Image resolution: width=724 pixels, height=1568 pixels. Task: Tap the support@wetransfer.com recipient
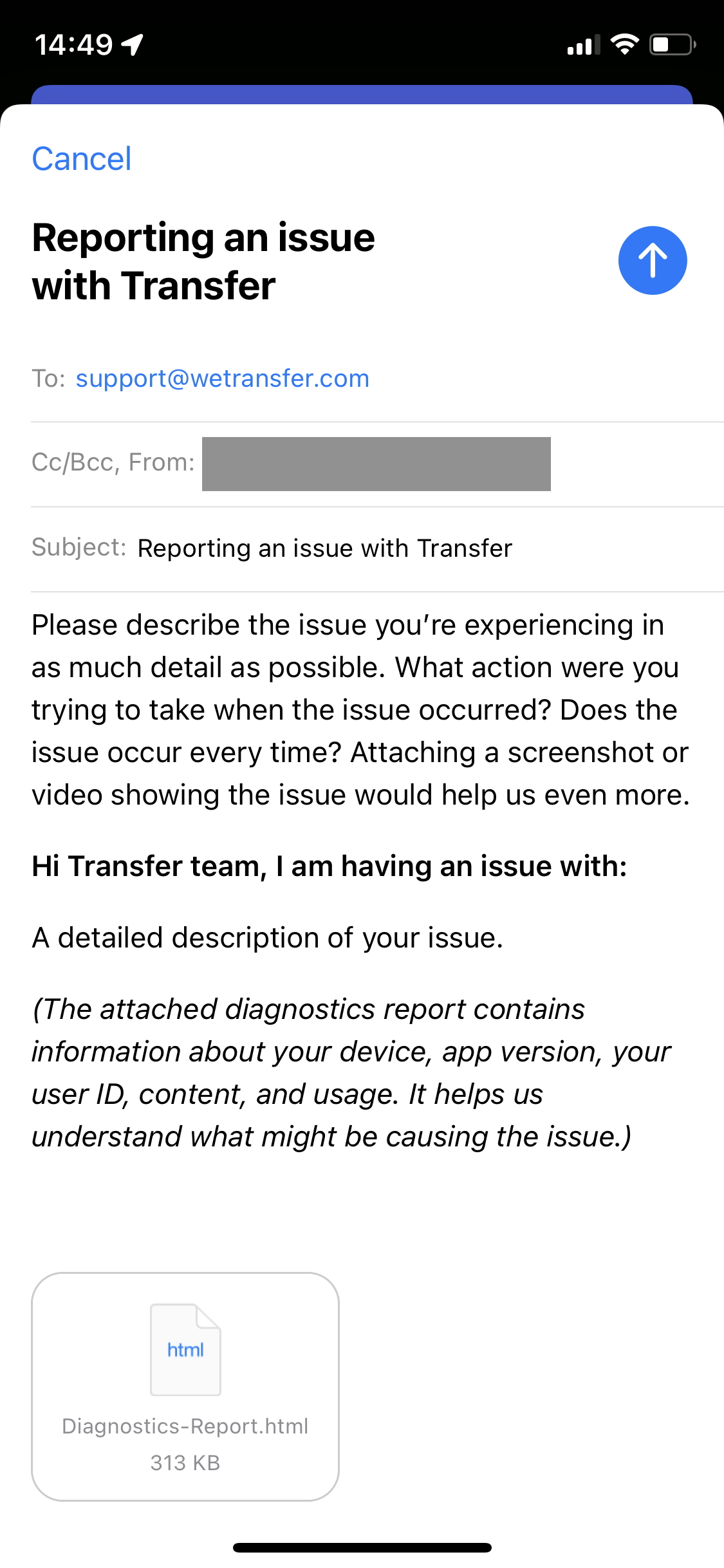223,378
